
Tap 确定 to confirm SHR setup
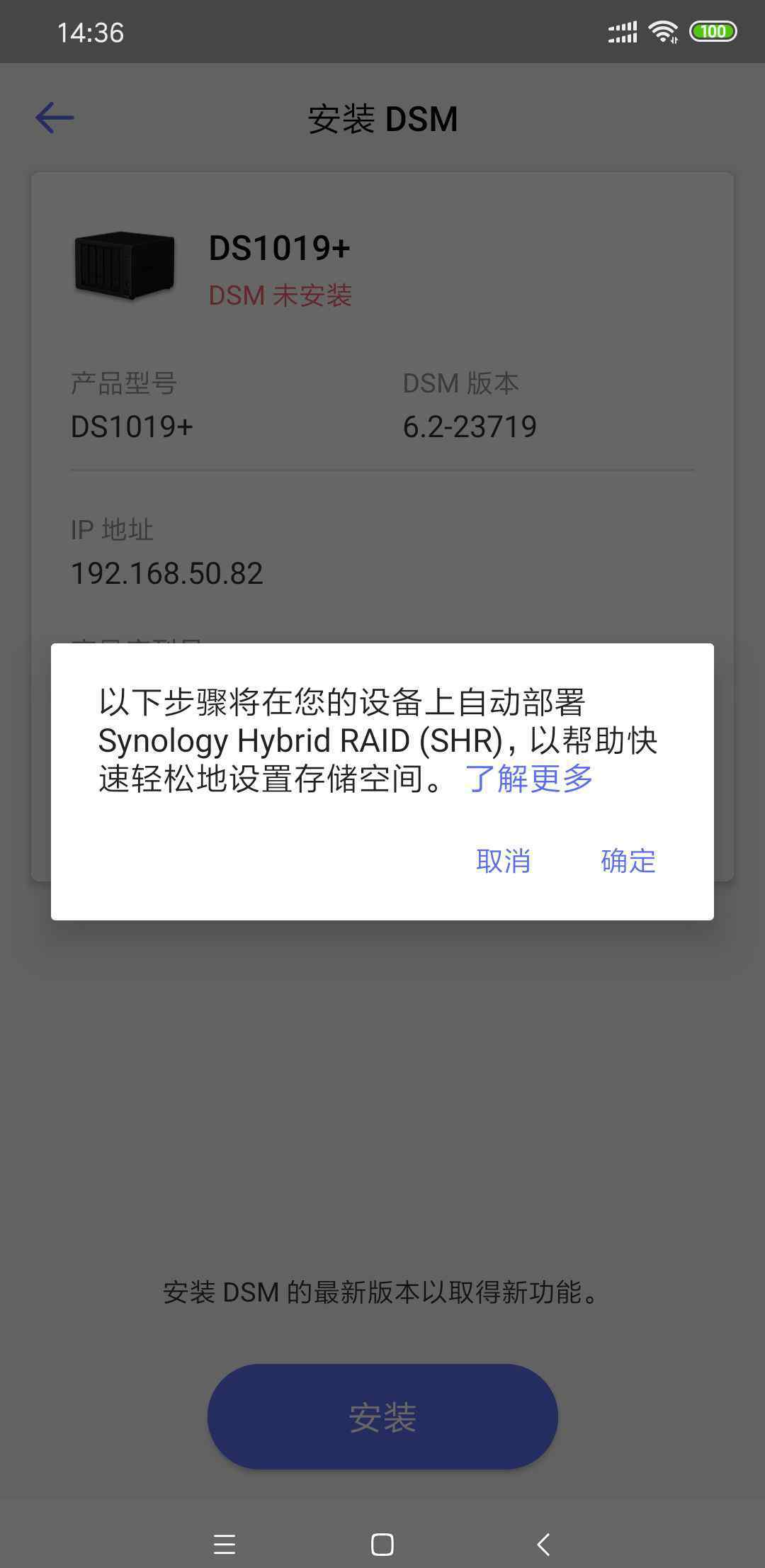coord(628,861)
